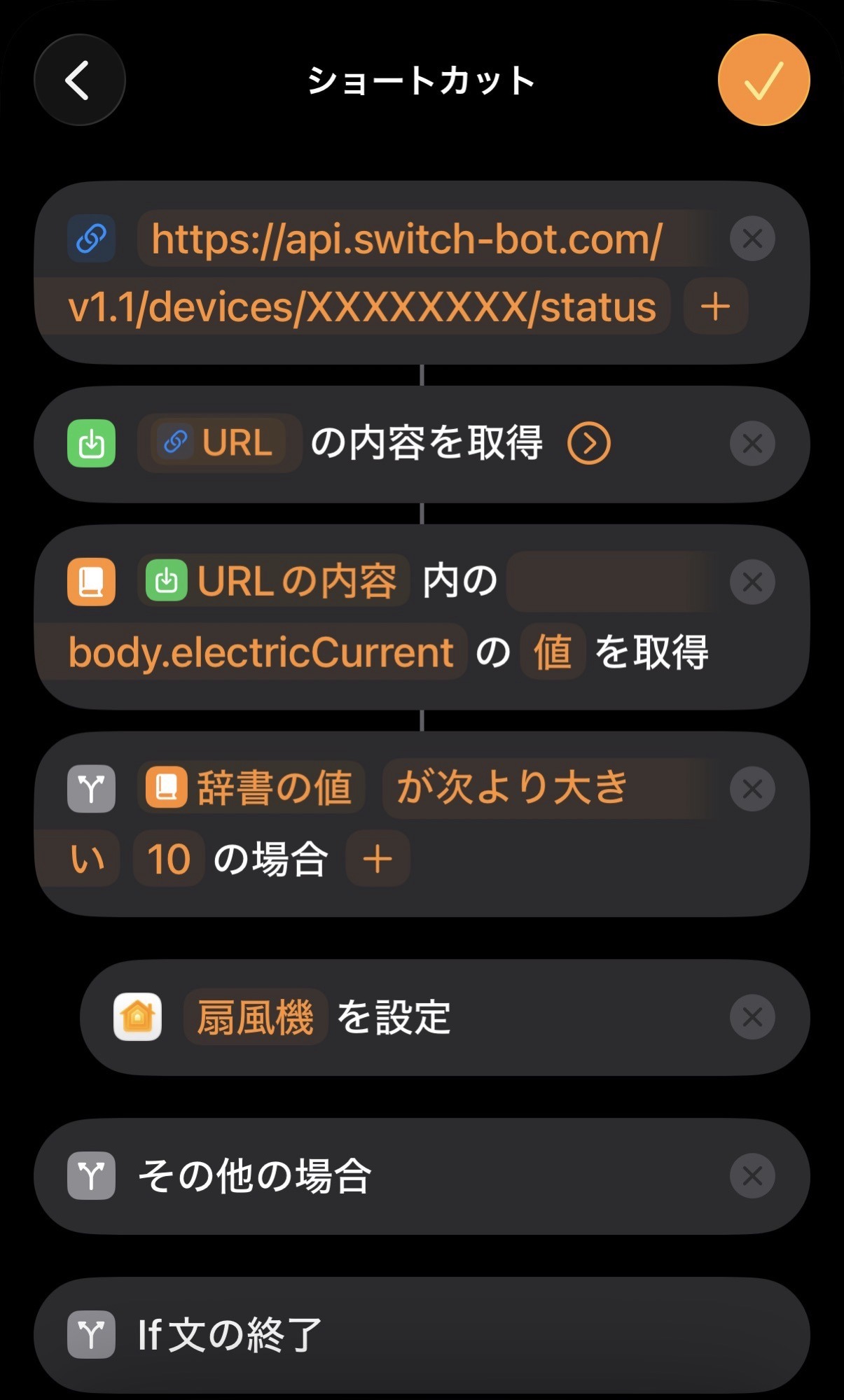The width and height of the screenshot is (844, 1400).
Task: Remove the dictionary value action
Action: pyautogui.click(x=752, y=582)
